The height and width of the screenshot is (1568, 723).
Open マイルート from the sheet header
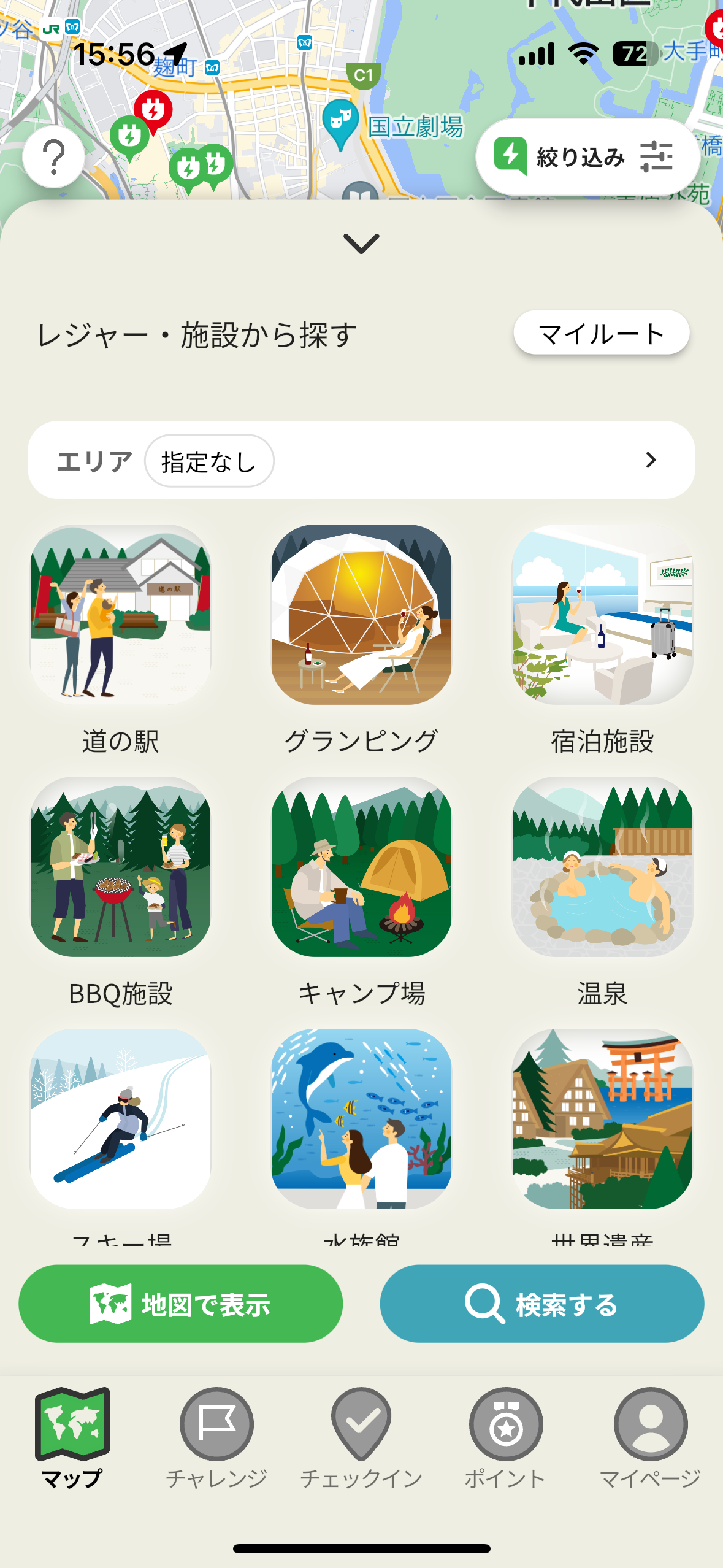[x=602, y=332]
